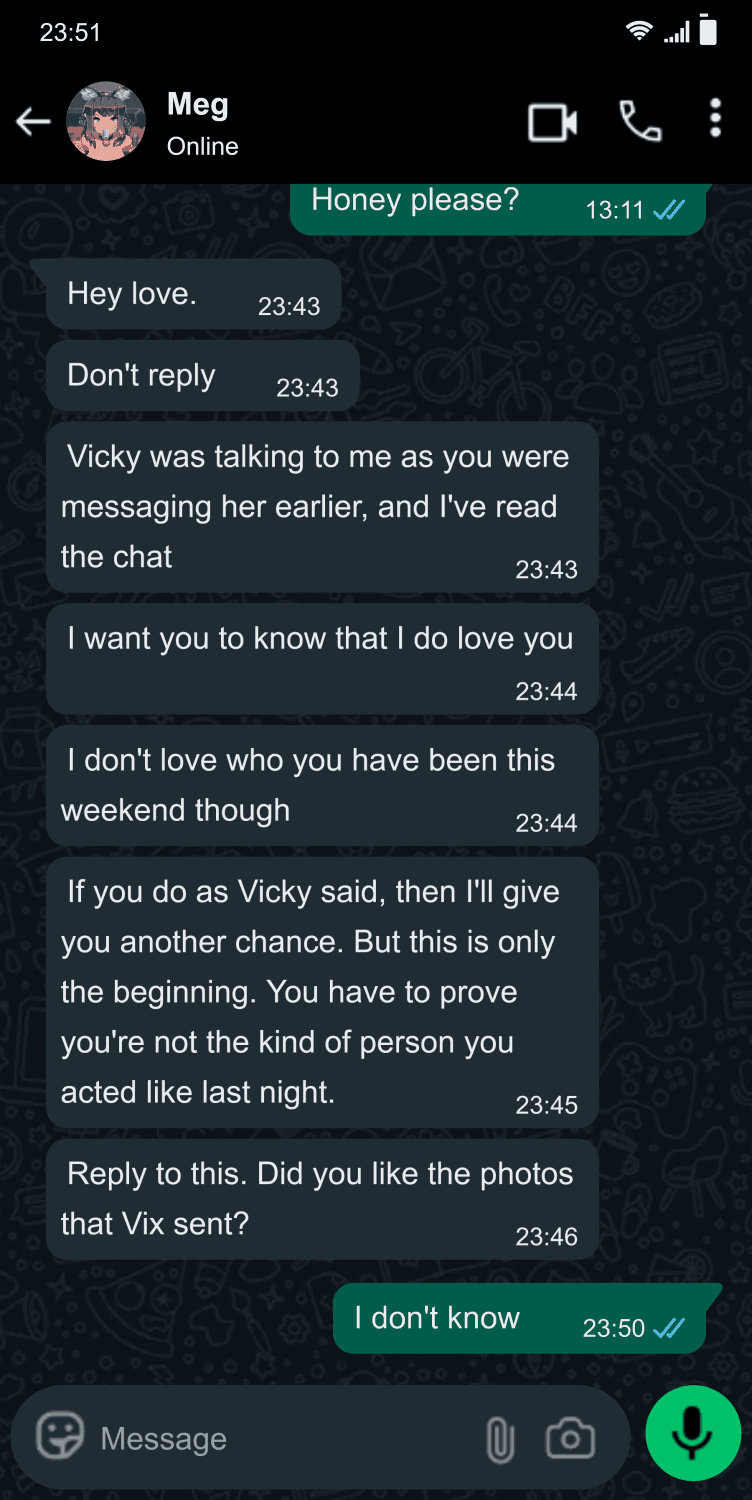Start a video call with Meg
The image size is (752, 1500).
tap(552, 122)
